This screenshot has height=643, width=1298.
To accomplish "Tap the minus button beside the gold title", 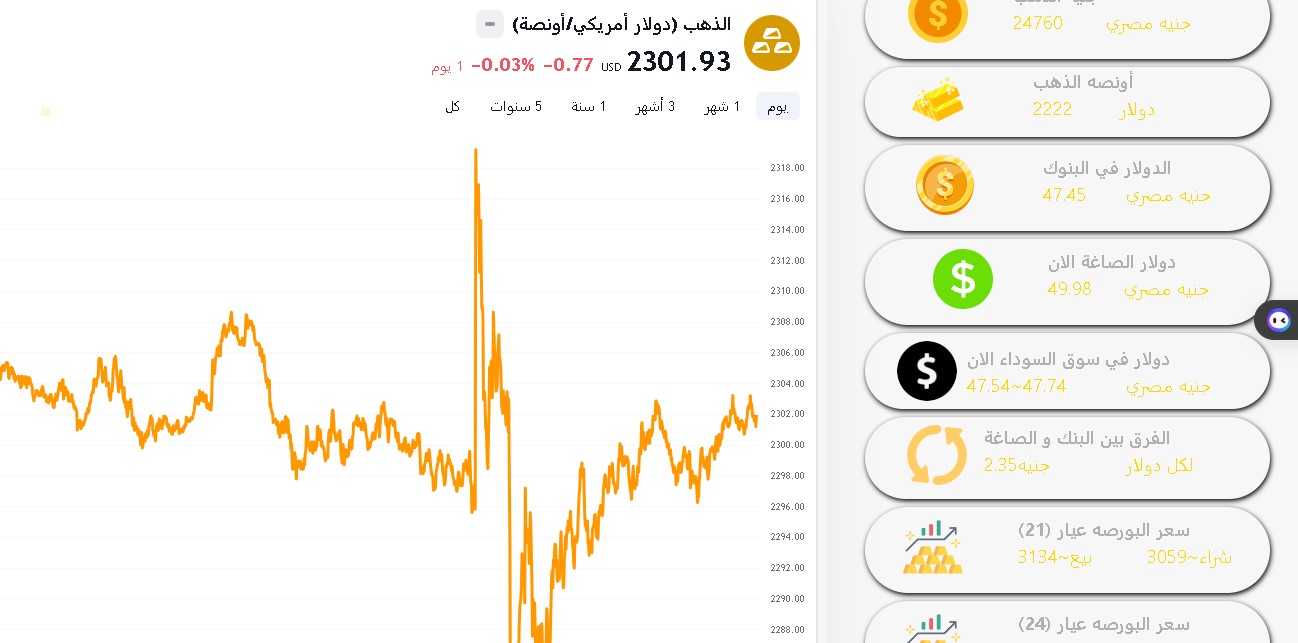I will coord(489,24).
